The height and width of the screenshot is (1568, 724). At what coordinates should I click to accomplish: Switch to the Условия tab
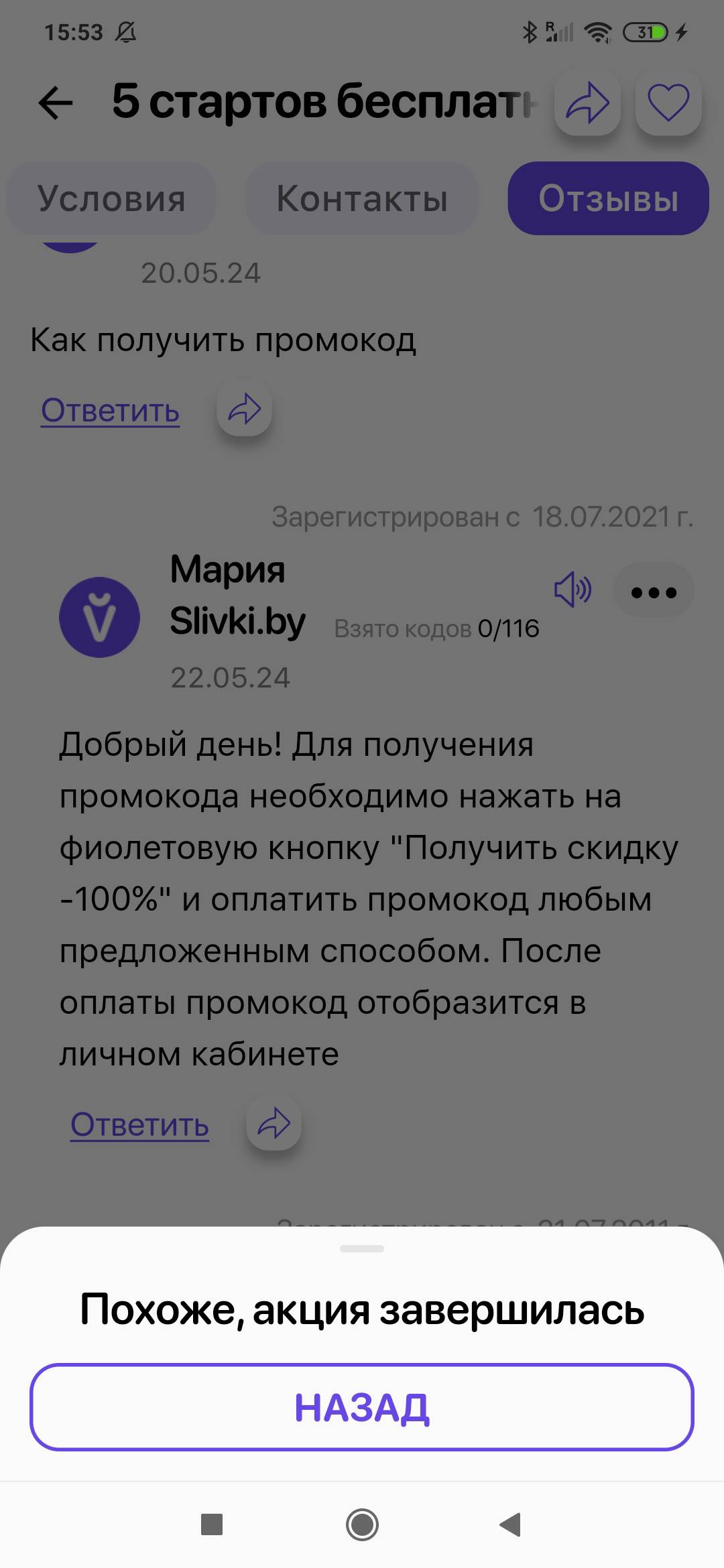coord(111,198)
